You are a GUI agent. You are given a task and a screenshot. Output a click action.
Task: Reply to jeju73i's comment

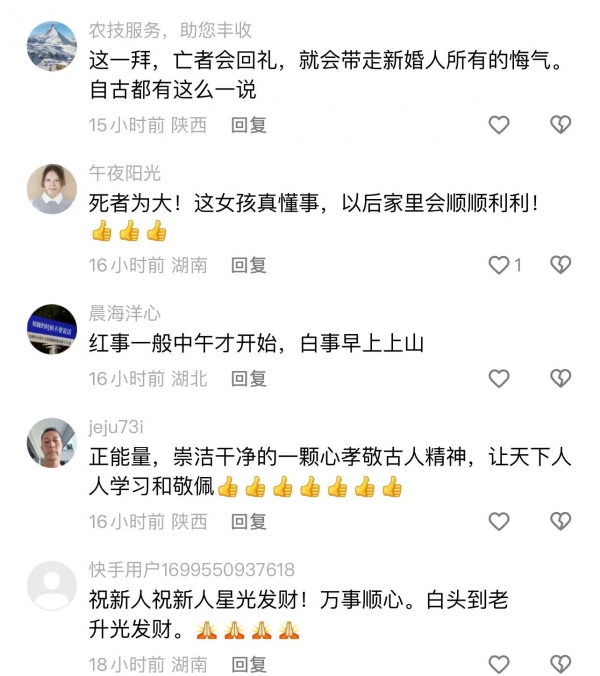249,521
